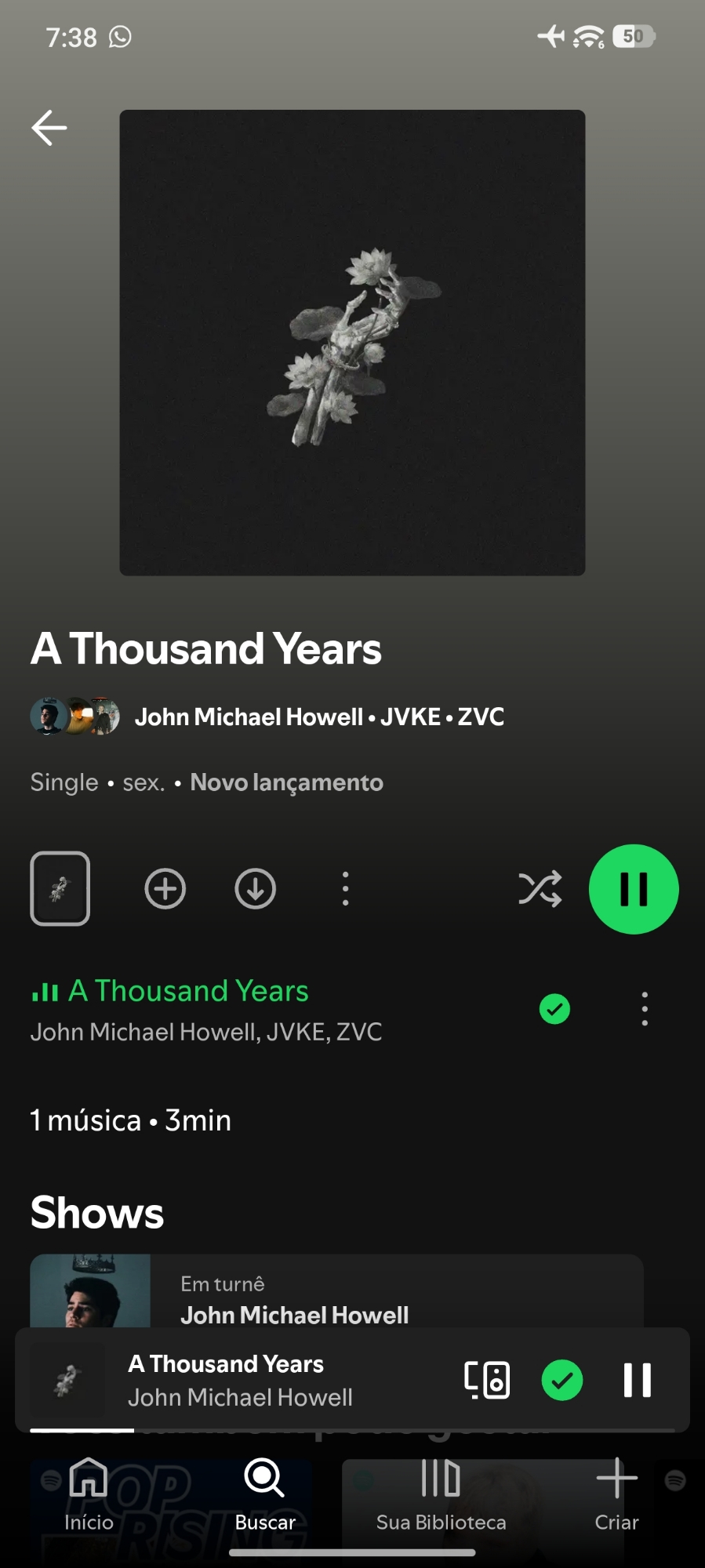Image resolution: width=705 pixels, height=1568 pixels.
Task: Open the device connection picker
Action: point(487,1380)
